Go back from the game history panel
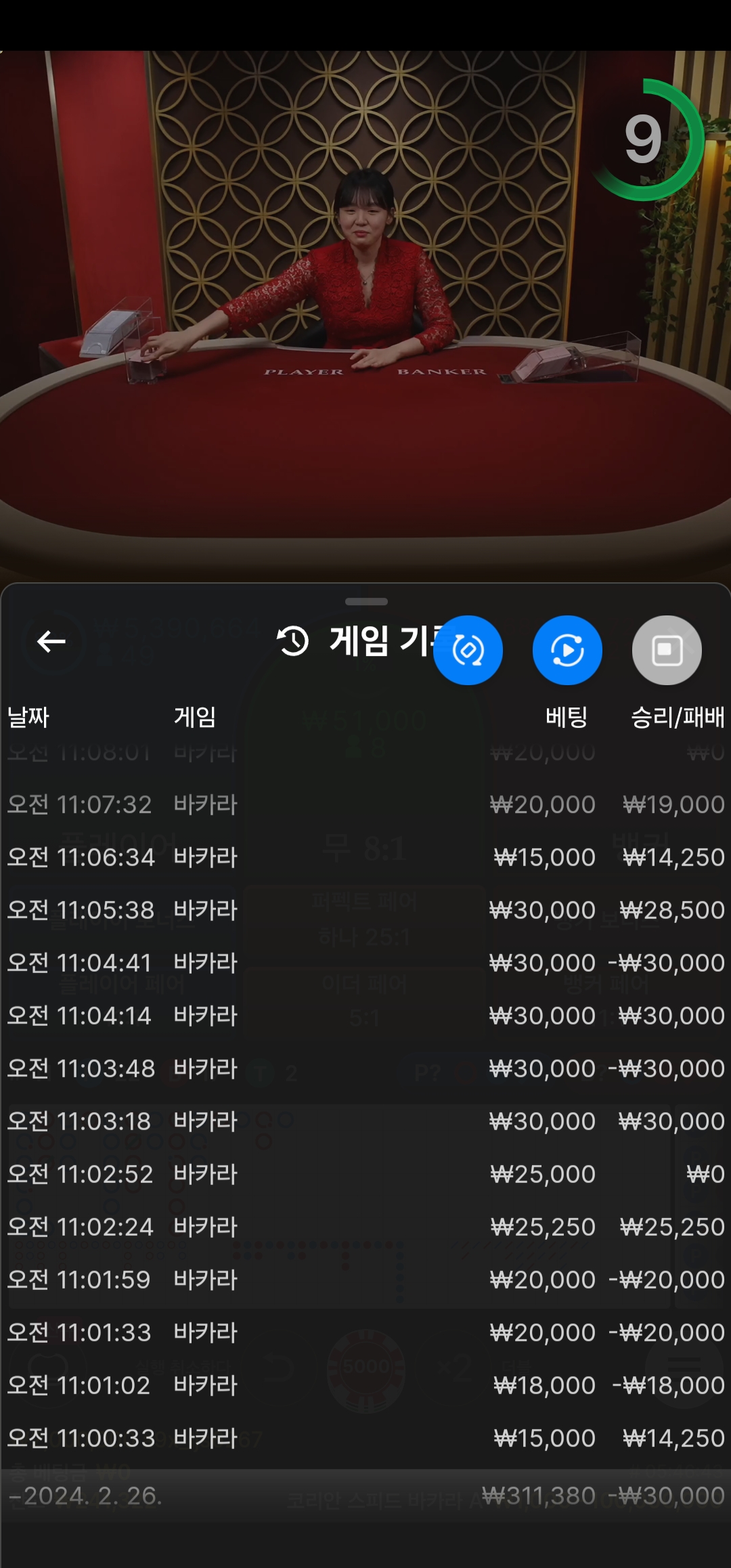This screenshot has width=731, height=1568. (x=51, y=640)
